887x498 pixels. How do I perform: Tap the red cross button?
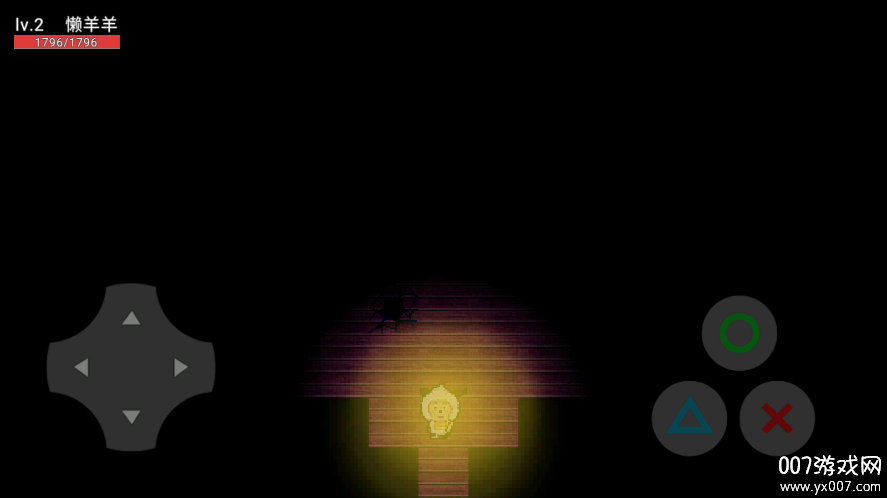tap(777, 418)
